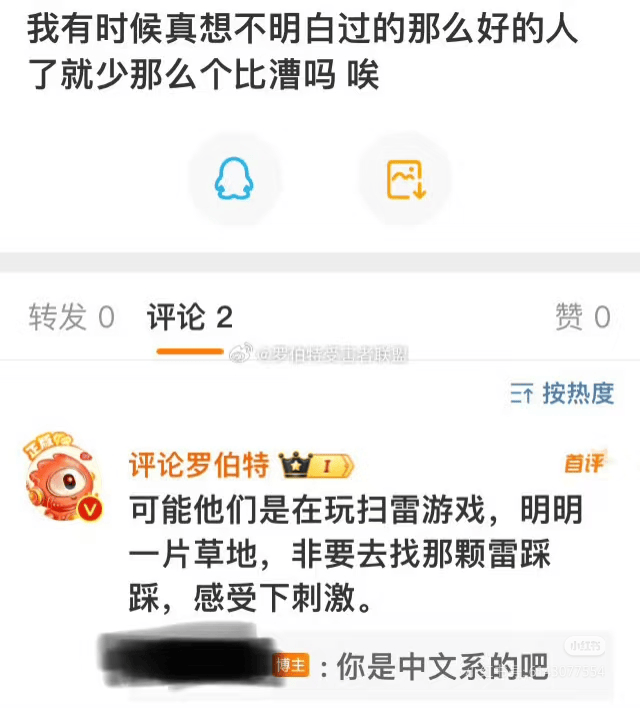Switch to the 转发 tab
This screenshot has height=708, width=640.
pyautogui.click(x=71, y=318)
